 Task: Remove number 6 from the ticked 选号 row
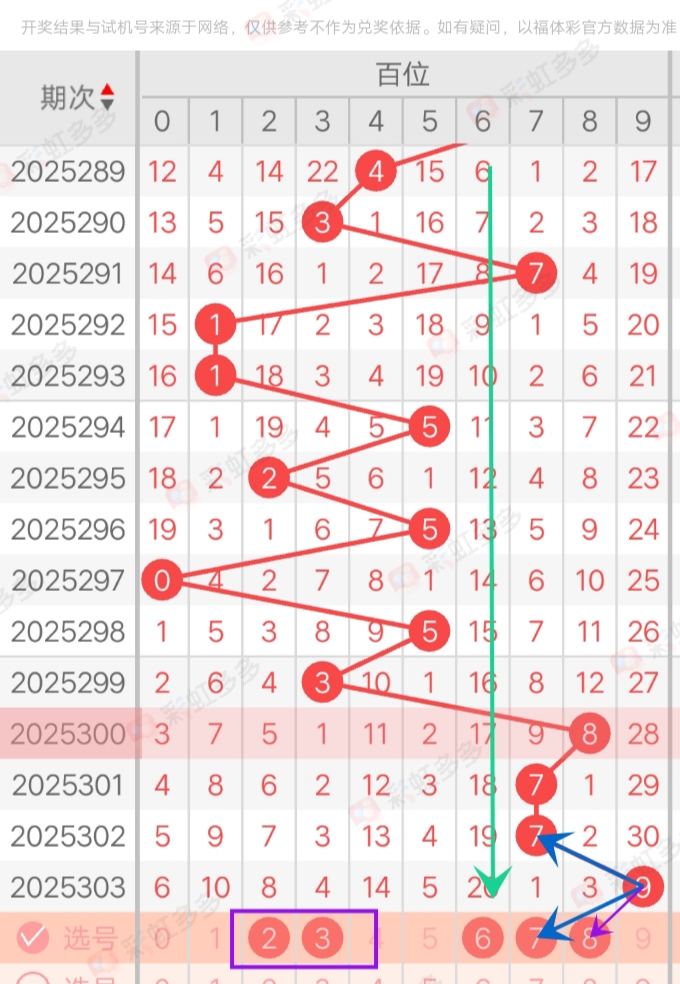click(483, 938)
